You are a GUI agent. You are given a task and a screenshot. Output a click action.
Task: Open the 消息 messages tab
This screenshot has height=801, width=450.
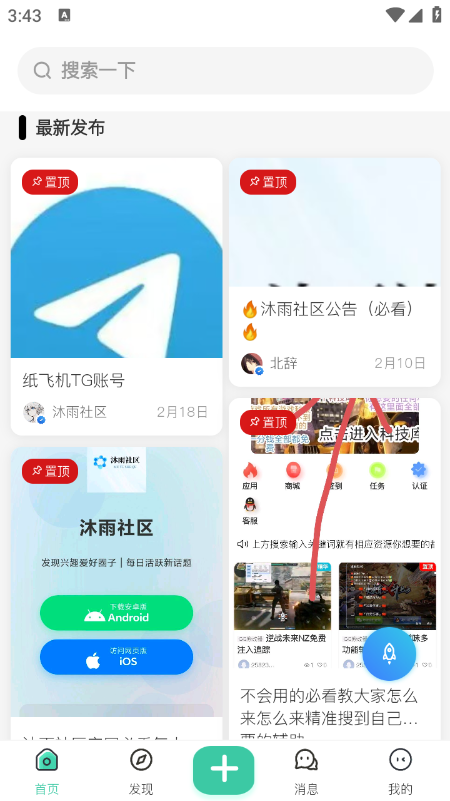pos(306,772)
